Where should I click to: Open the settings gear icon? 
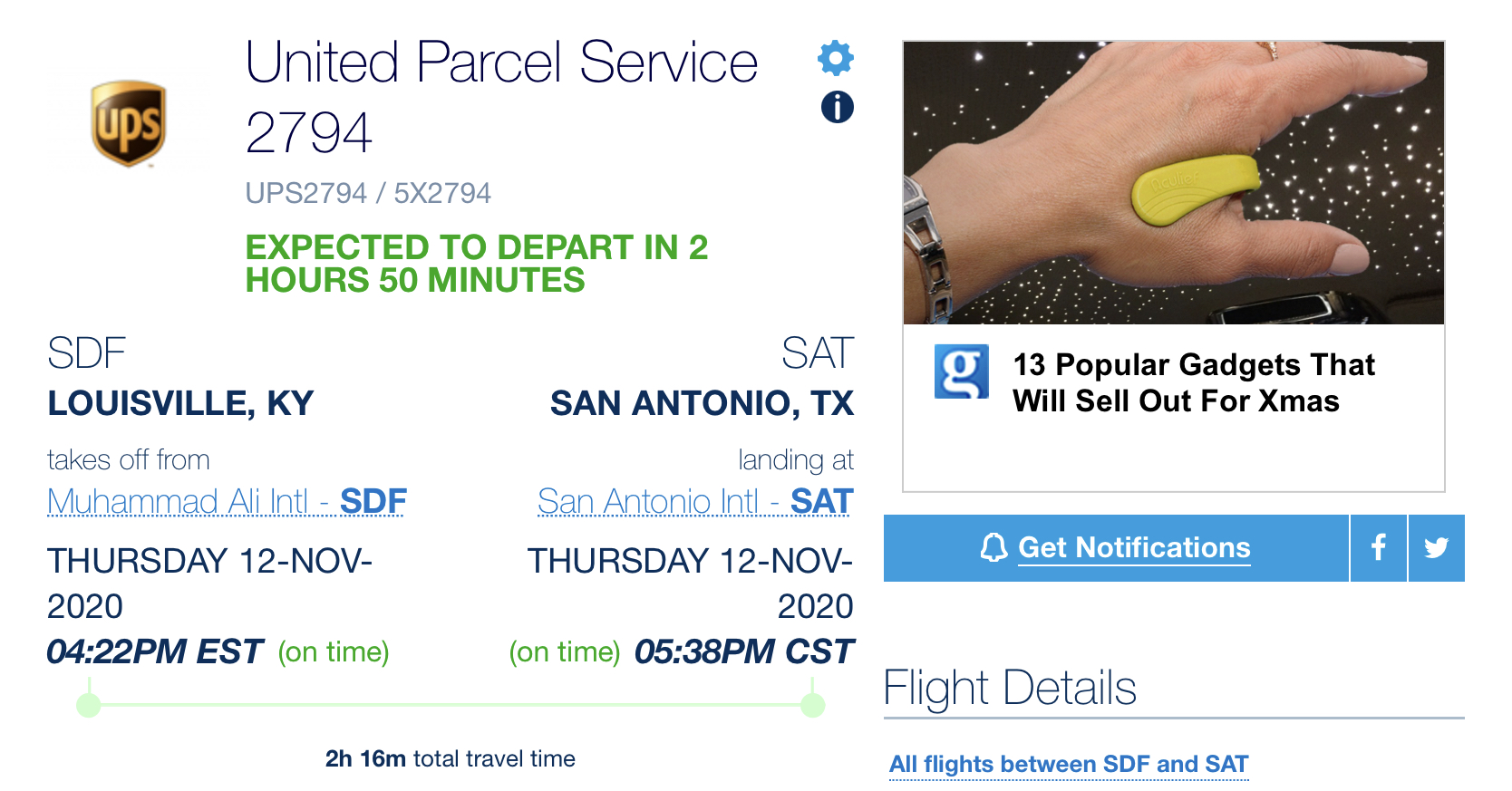tap(836, 58)
